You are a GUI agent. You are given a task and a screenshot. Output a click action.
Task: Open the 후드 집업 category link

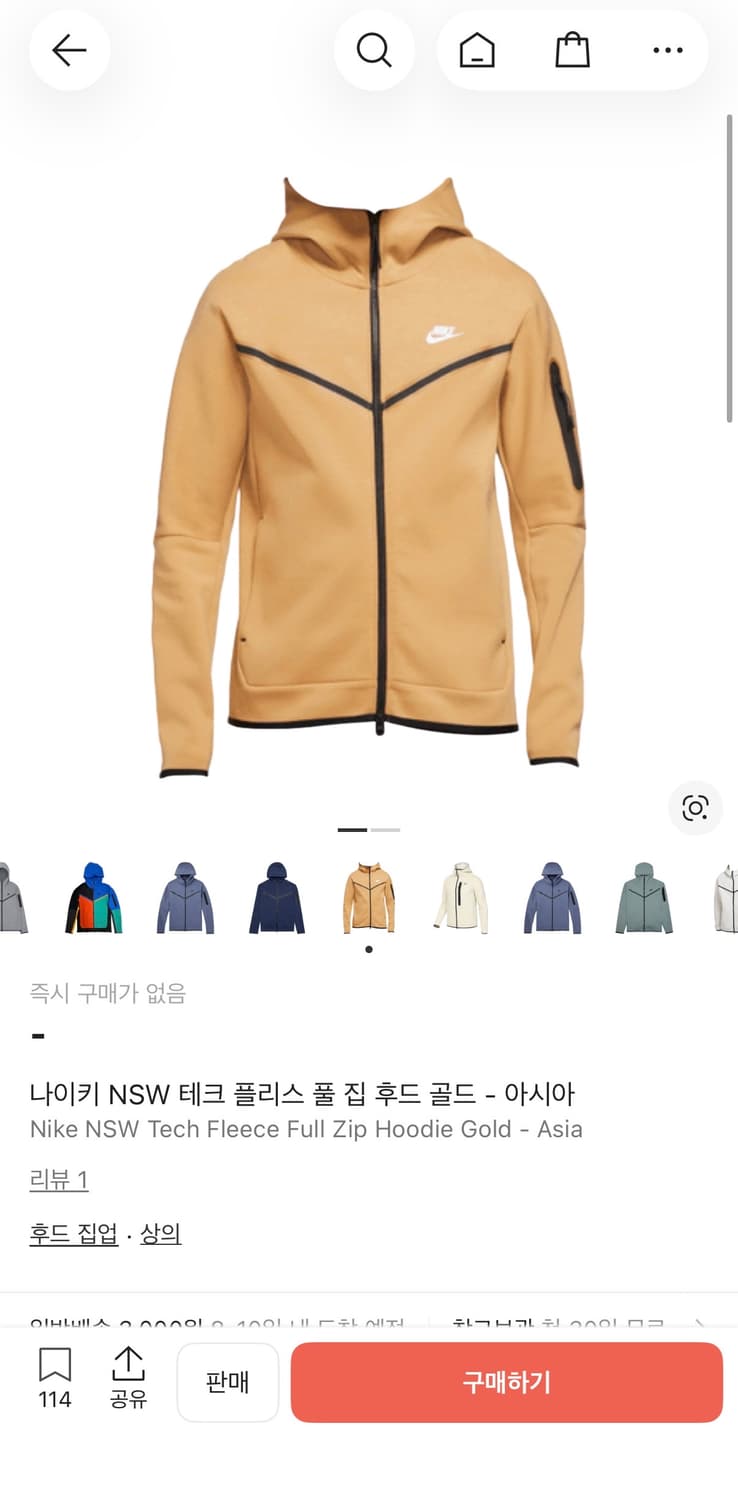point(73,1233)
